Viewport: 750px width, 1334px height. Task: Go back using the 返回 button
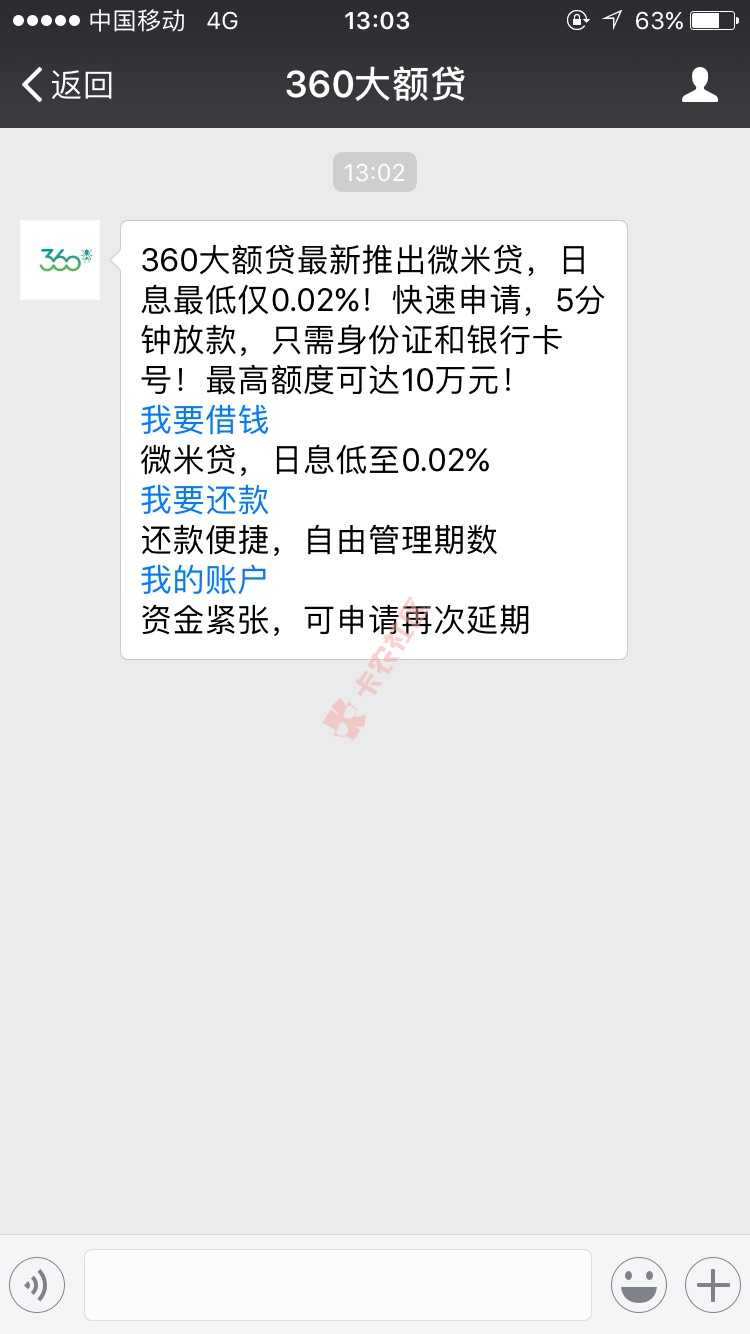pos(67,85)
